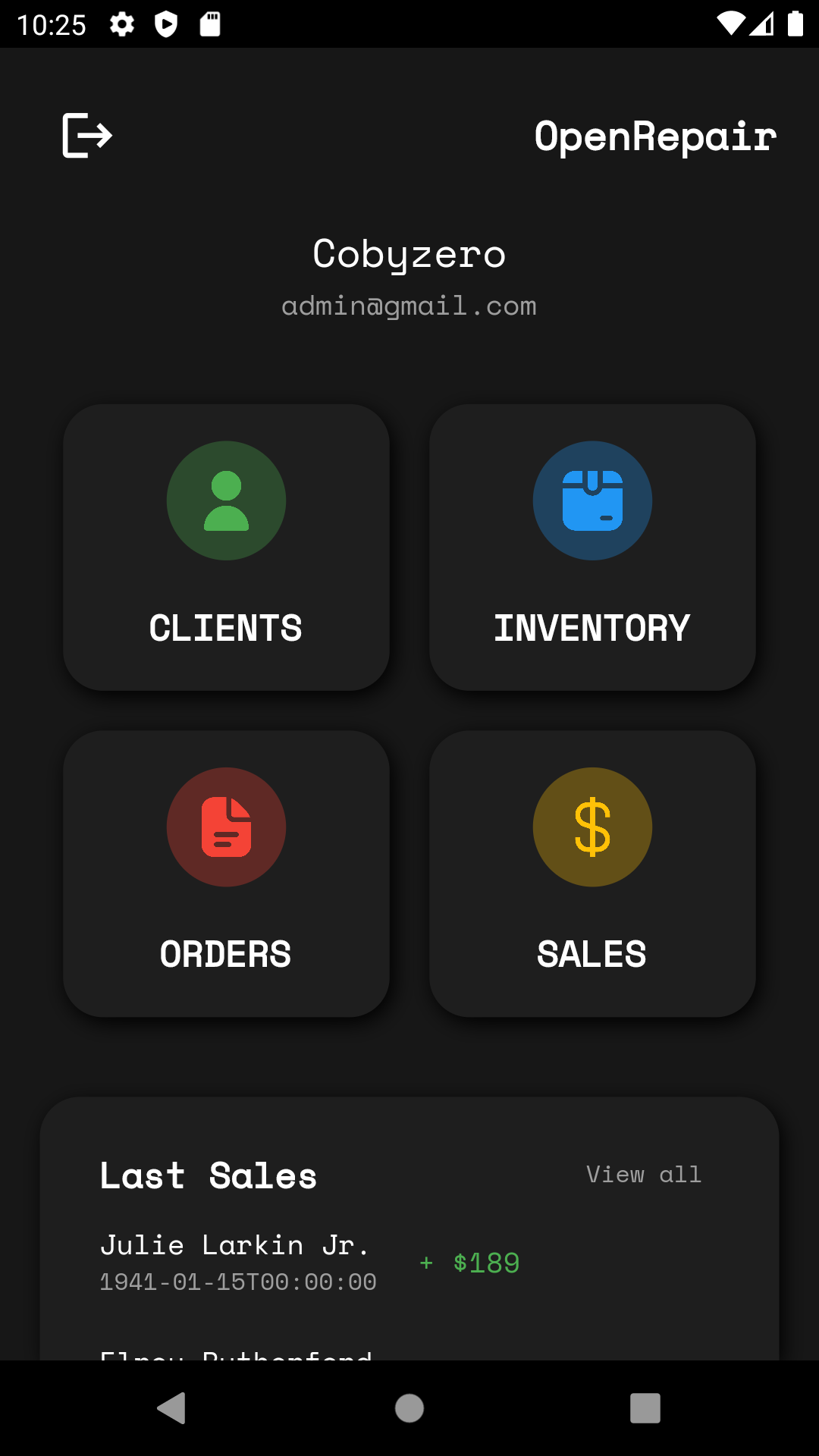Tap View all next to Last Sales
This screenshot has height=1456, width=819.
pyautogui.click(x=643, y=1175)
